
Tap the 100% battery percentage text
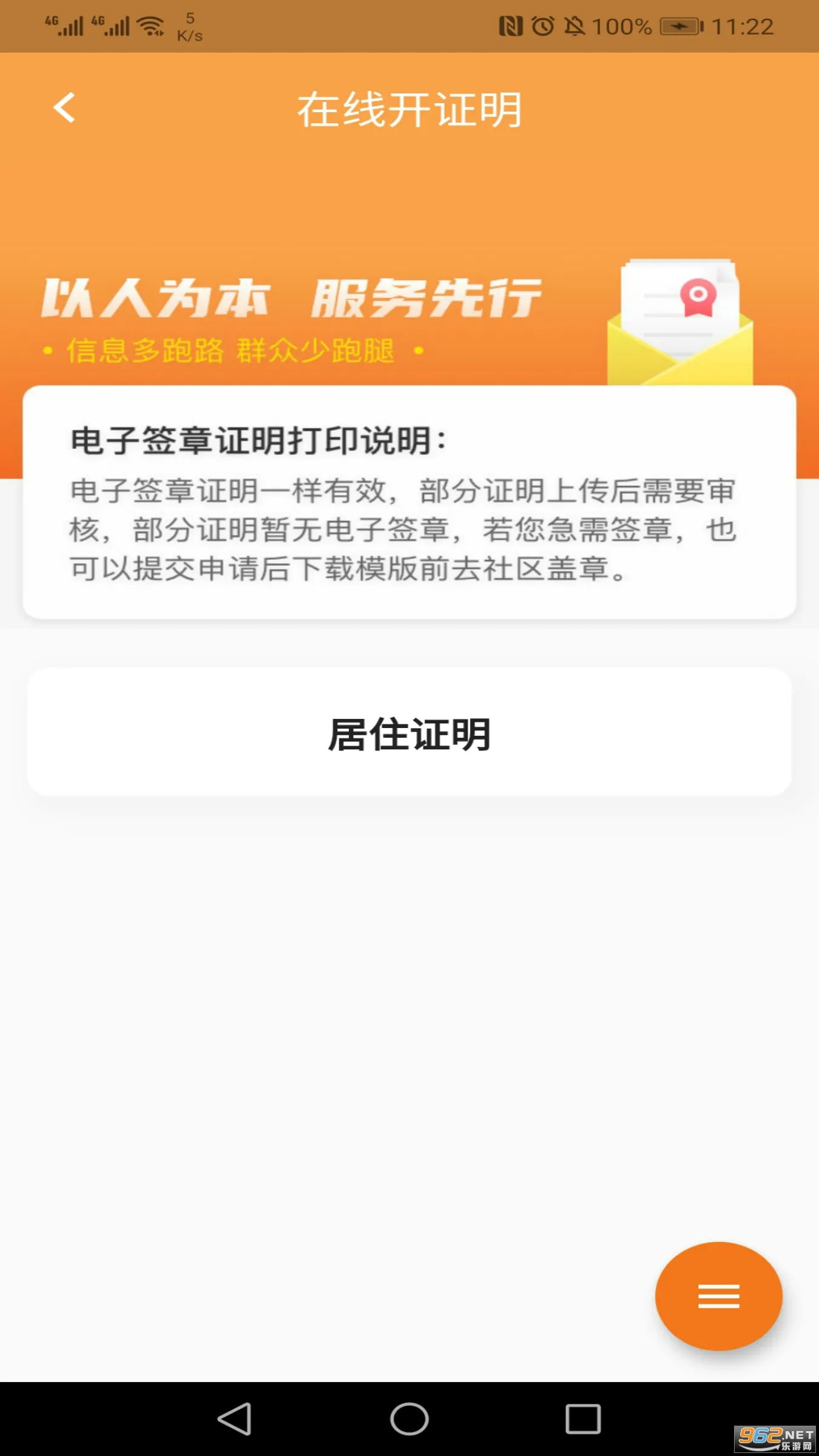(x=621, y=25)
